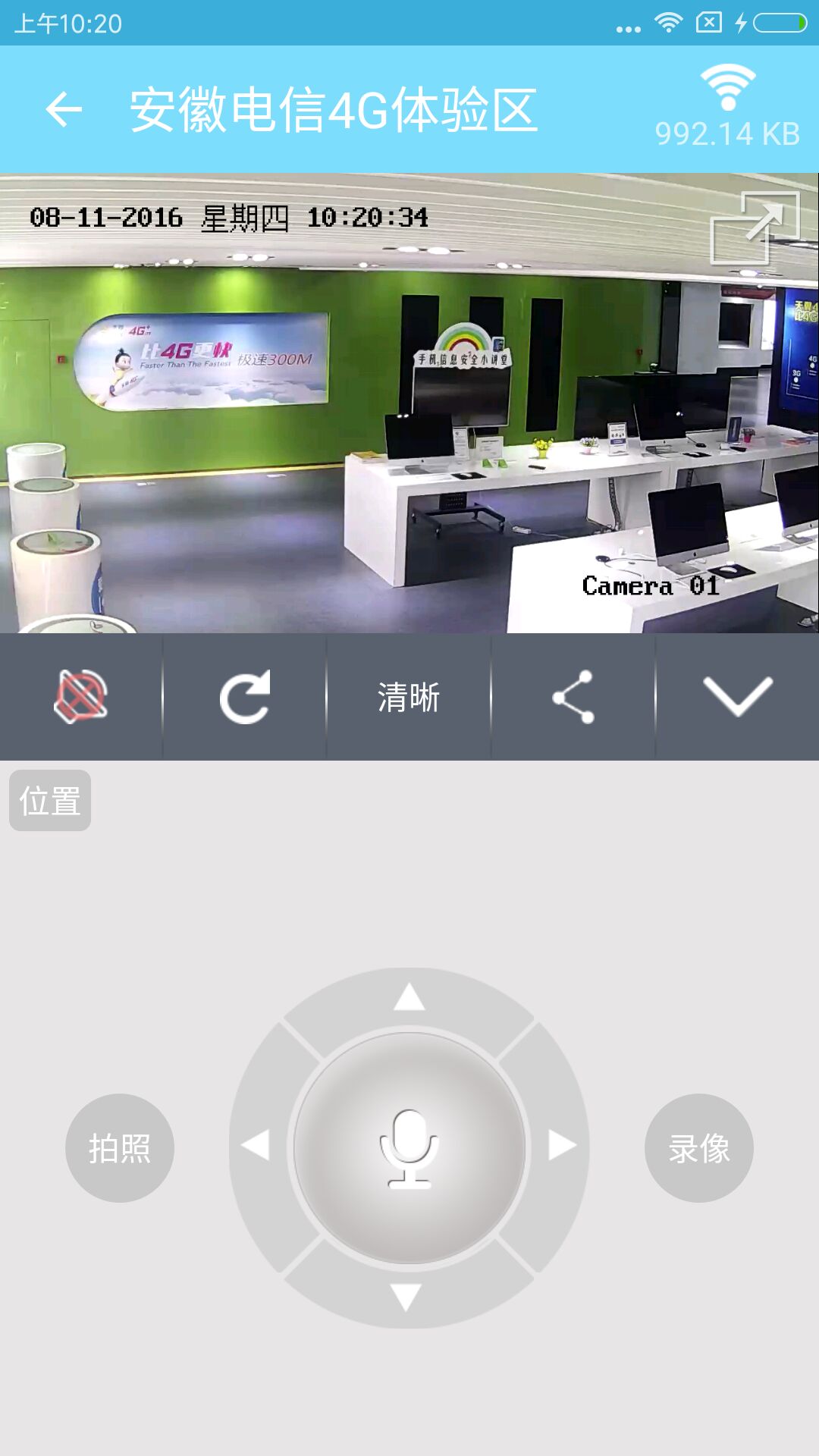The image size is (819, 1456).
Task: Pan camera left with the left arrow
Action: point(256,1144)
